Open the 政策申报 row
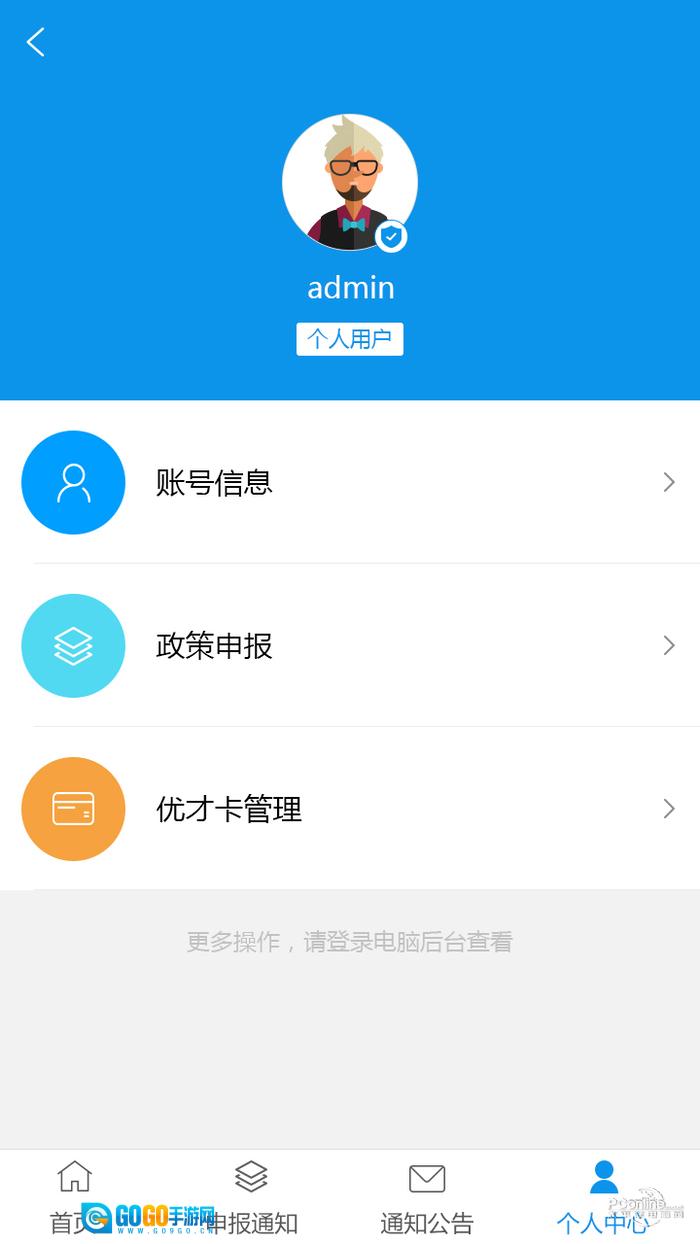The image size is (700, 1244). point(350,646)
